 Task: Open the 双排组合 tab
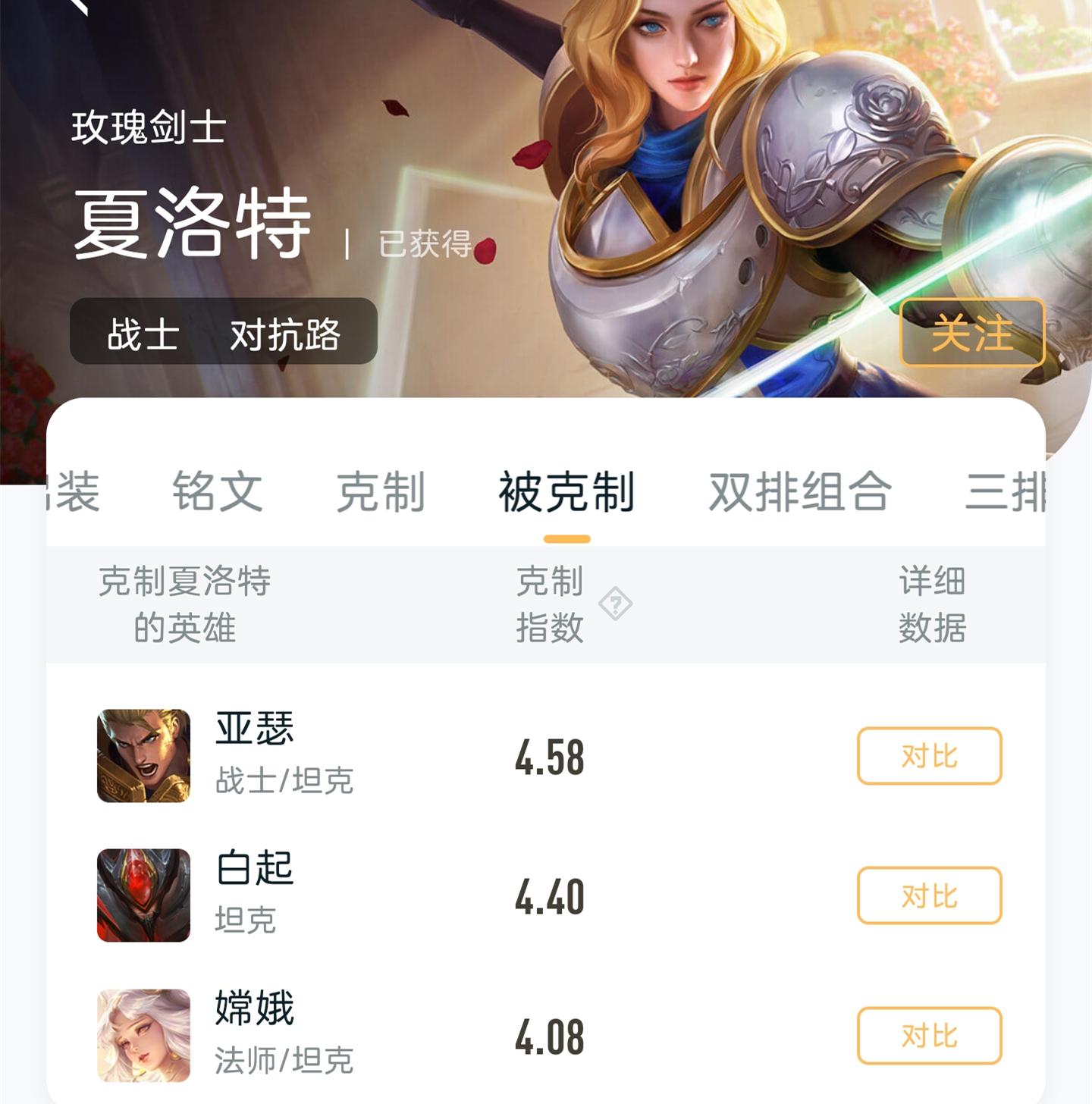point(799,491)
